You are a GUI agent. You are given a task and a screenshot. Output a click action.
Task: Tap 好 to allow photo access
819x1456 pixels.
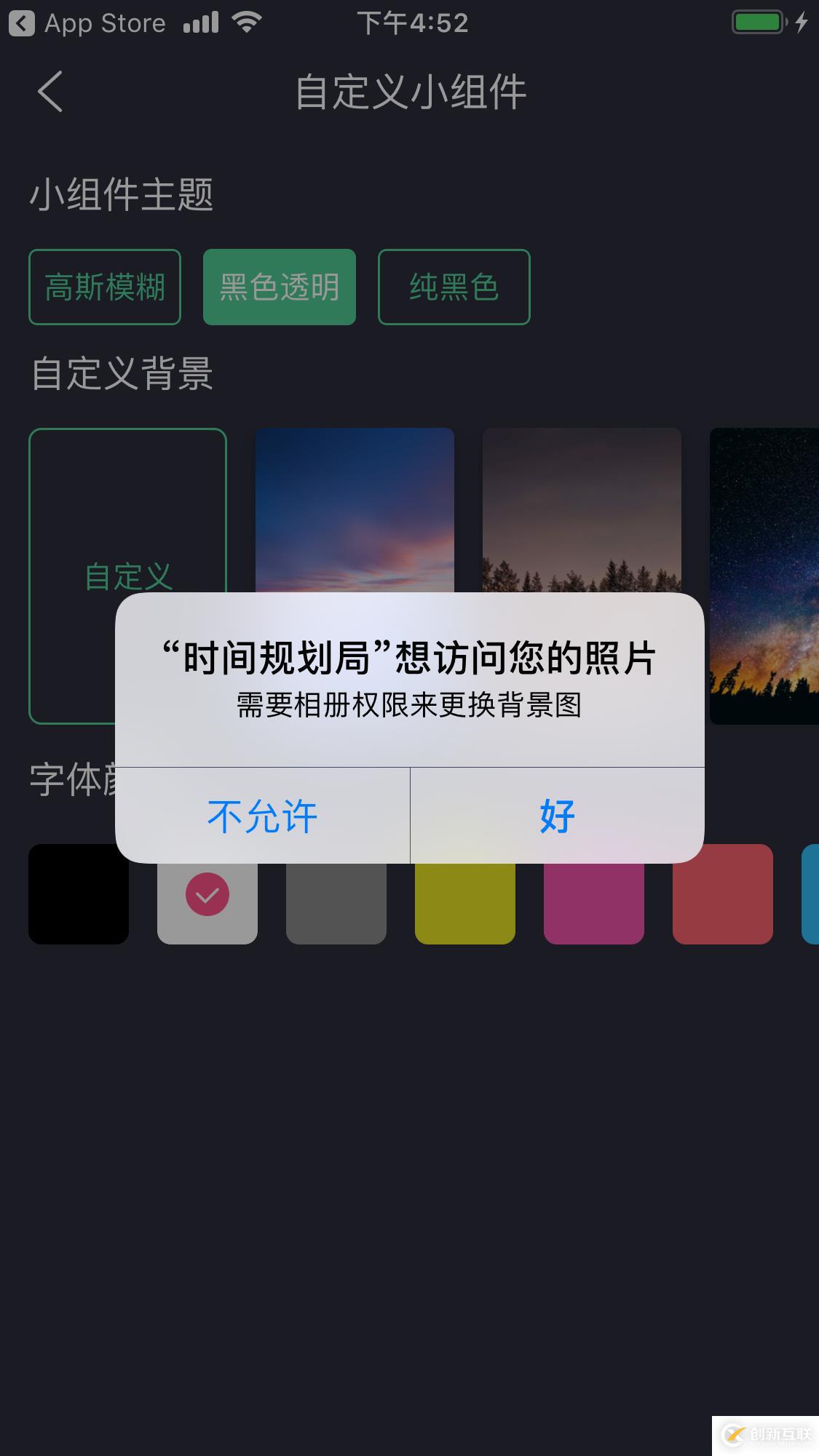557,816
